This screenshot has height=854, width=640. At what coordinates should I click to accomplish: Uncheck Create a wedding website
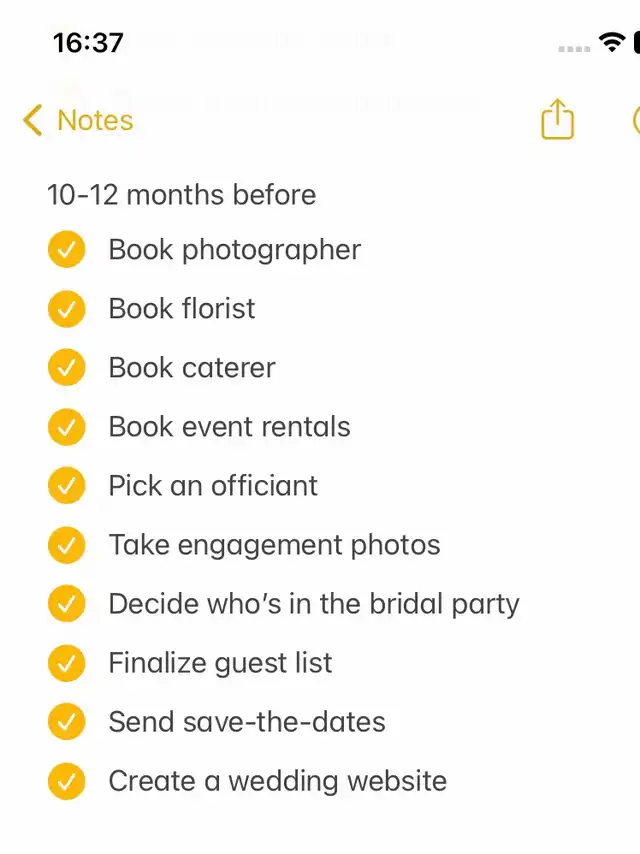[66, 781]
